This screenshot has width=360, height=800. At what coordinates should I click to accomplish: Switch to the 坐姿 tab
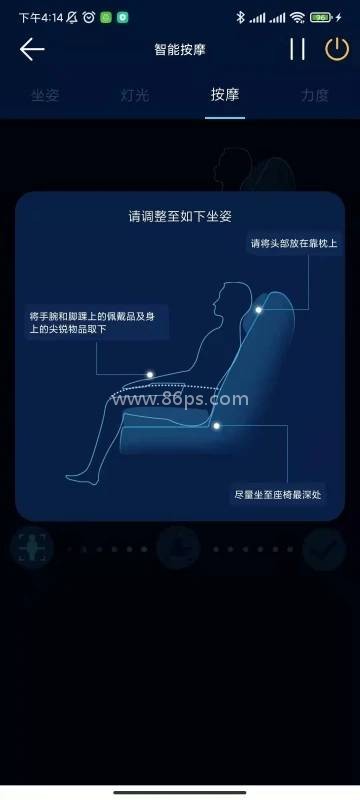(x=45, y=95)
